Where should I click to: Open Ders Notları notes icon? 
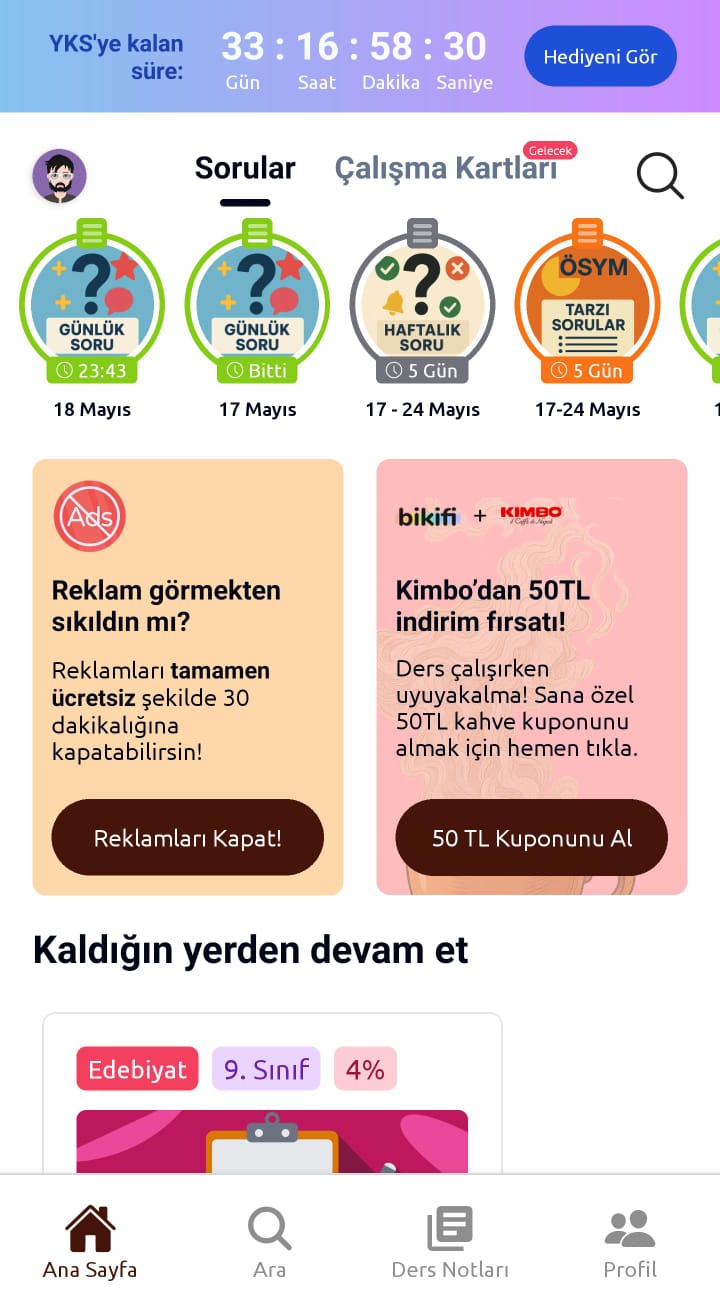[449, 1227]
